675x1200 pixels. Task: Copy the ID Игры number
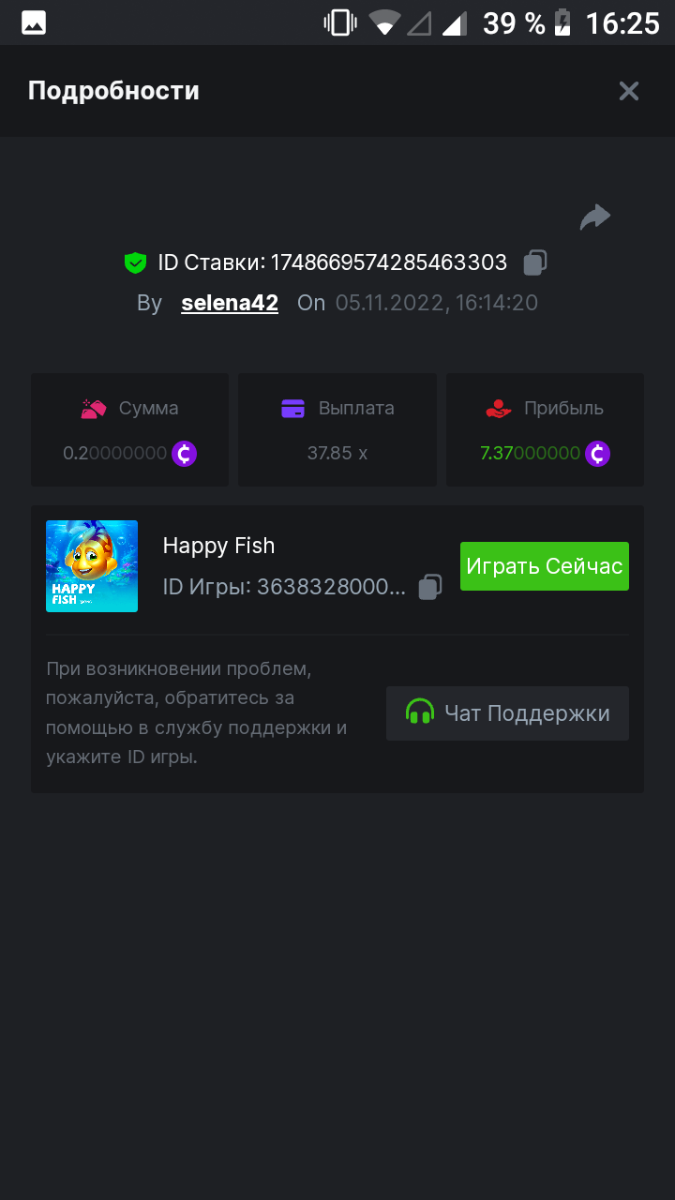click(430, 587)
